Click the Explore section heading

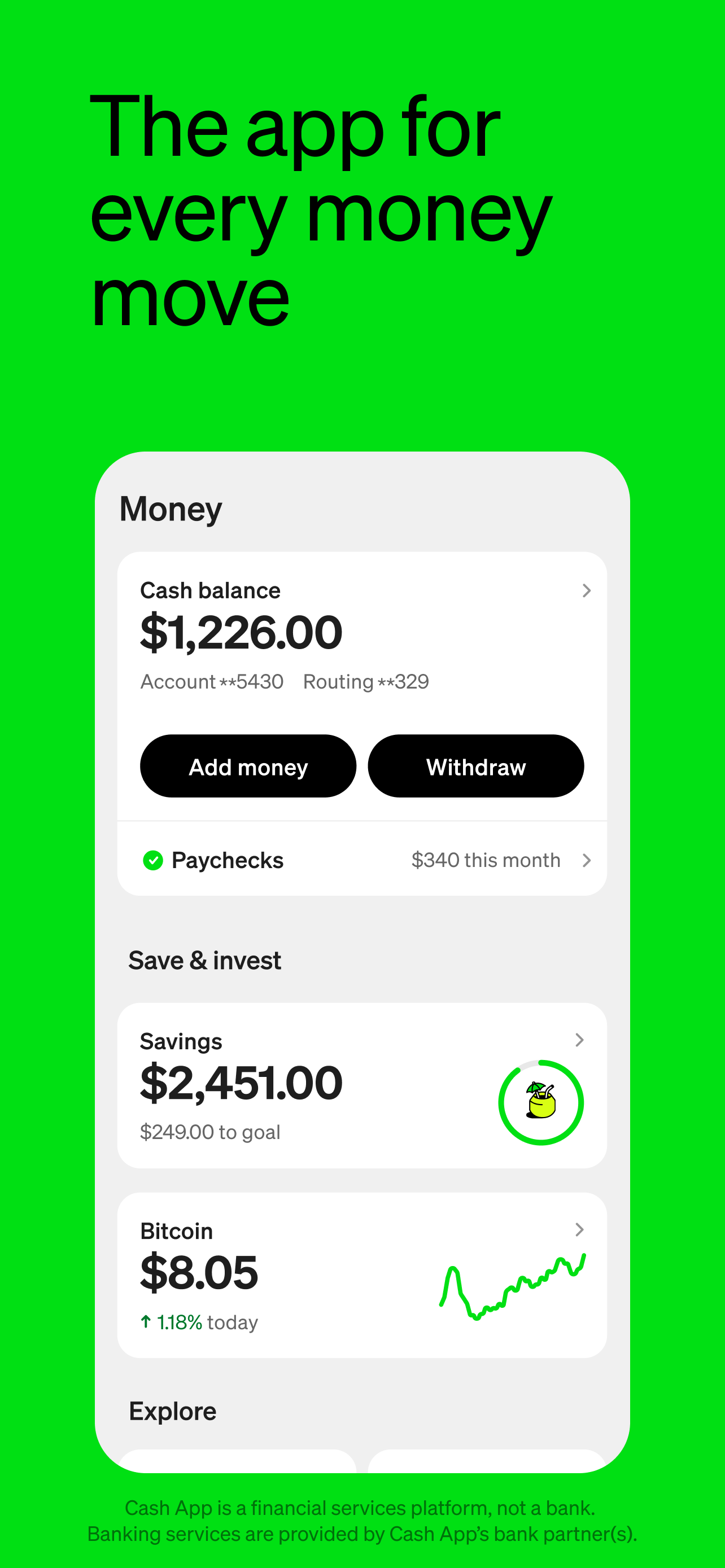click(173, 1411)
